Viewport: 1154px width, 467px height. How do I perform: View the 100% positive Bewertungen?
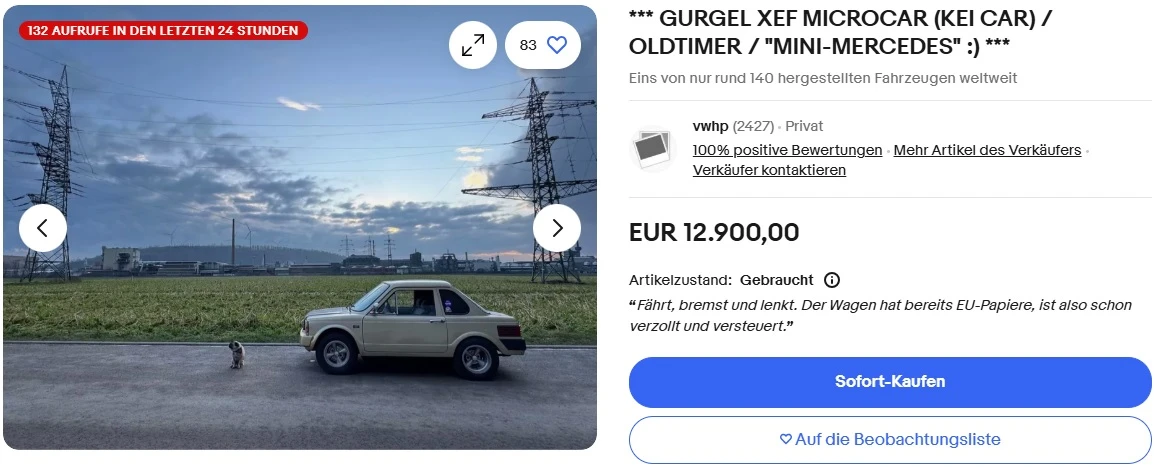[787, 150]
